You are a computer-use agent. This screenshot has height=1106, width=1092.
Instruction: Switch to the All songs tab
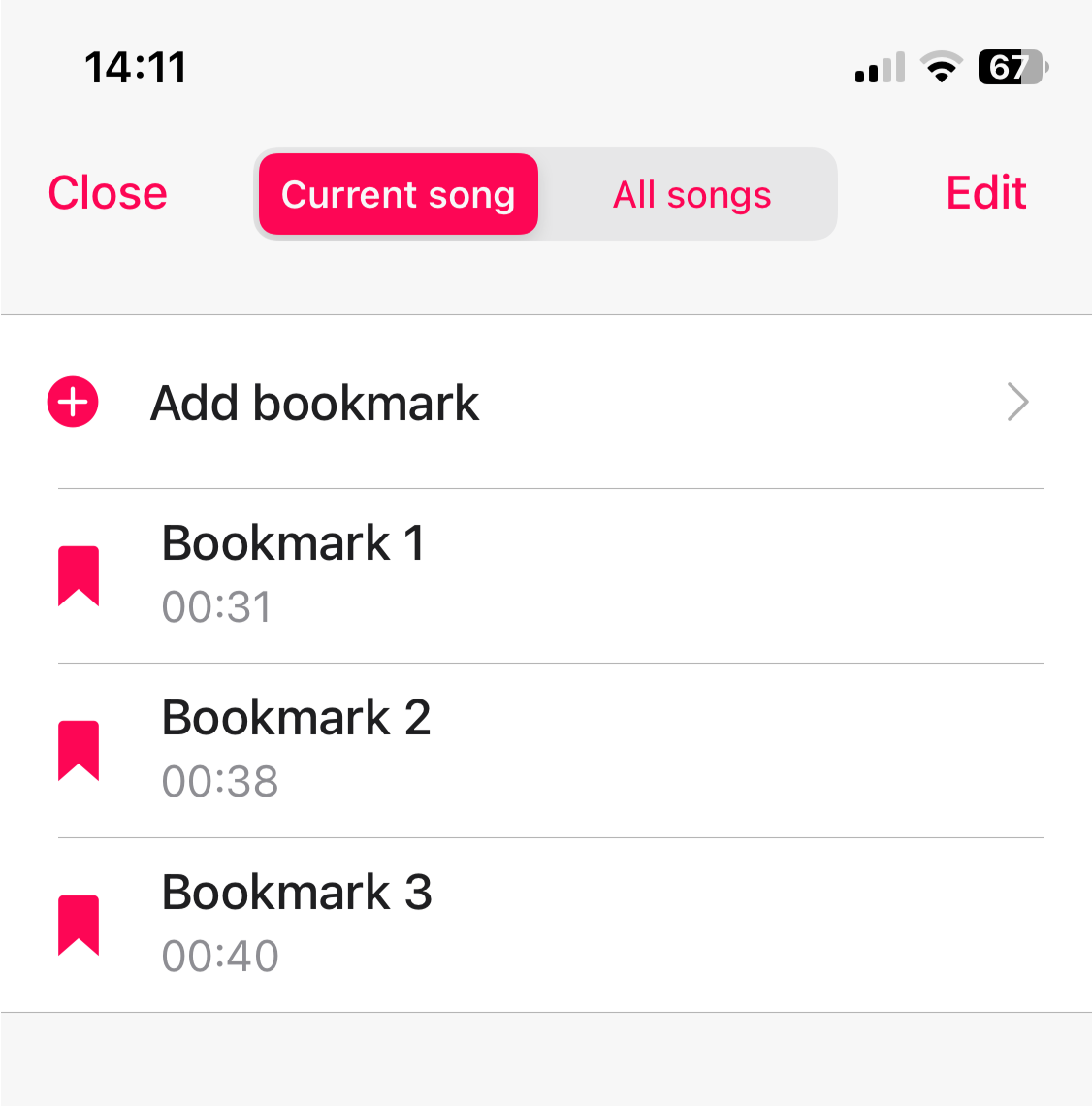coord(691,193)
